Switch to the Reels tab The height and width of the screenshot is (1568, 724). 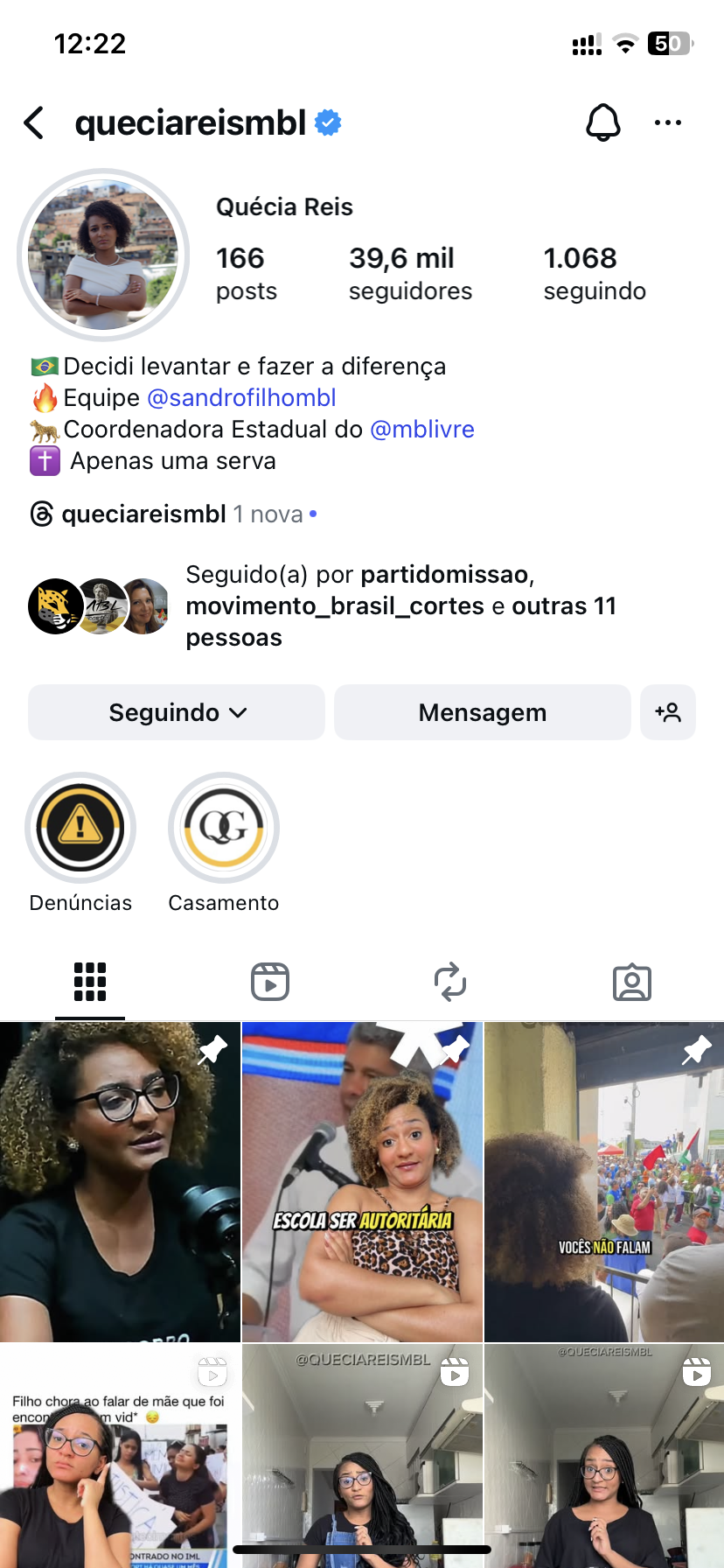point(270,982)
